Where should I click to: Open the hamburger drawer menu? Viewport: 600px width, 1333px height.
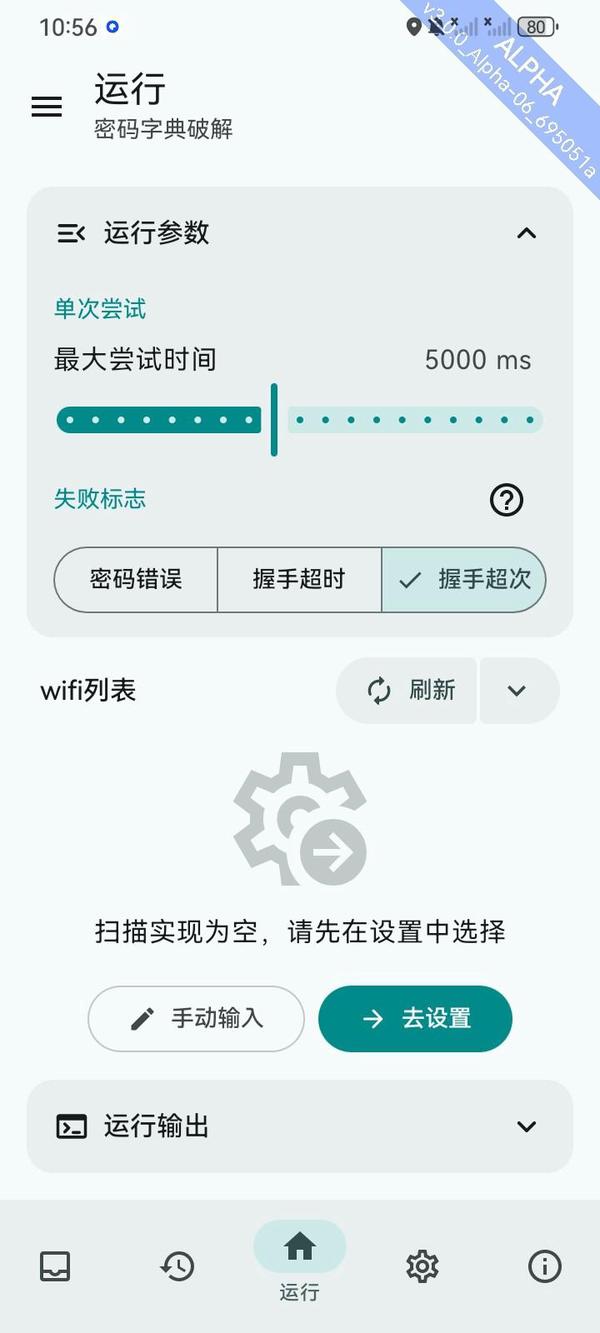pyautogui.click(x=47, y=107)
